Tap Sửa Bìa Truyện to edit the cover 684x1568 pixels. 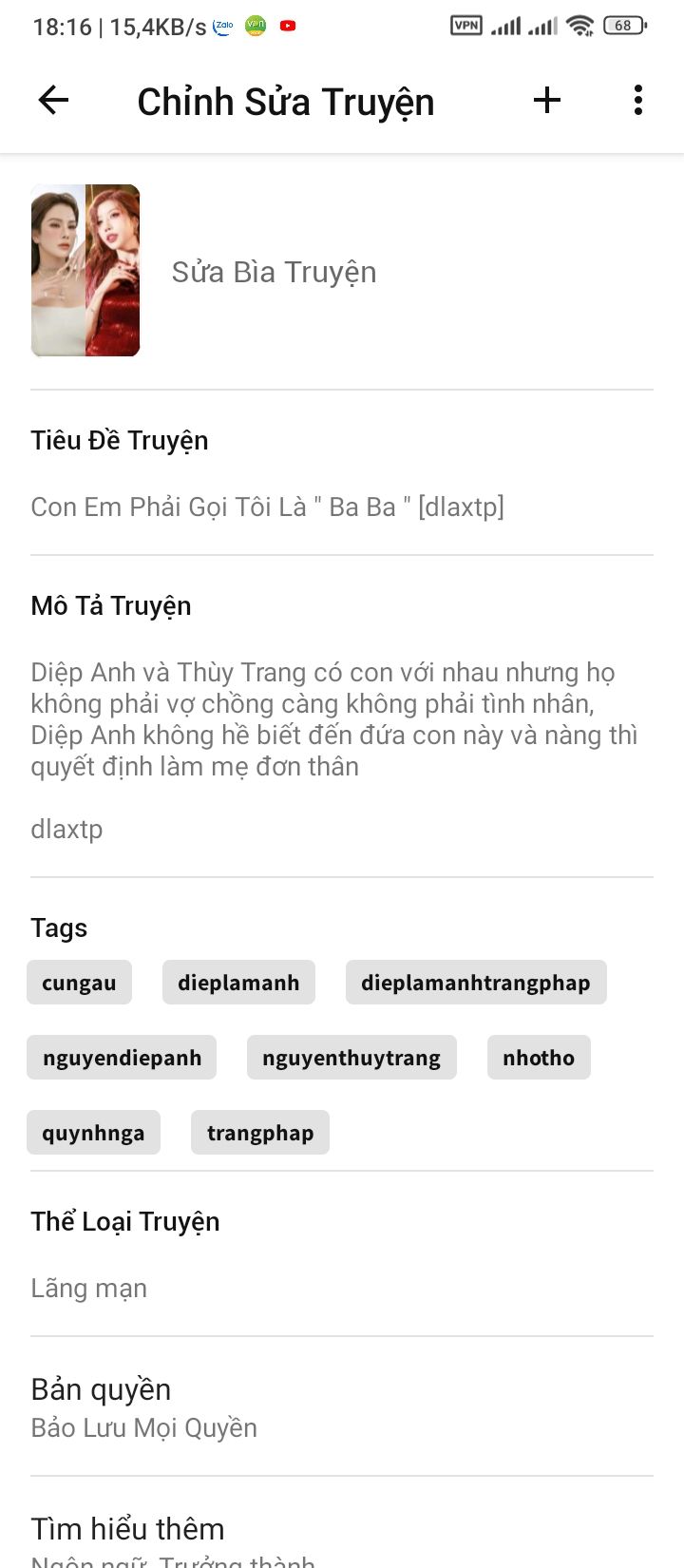tap(274, 273)
